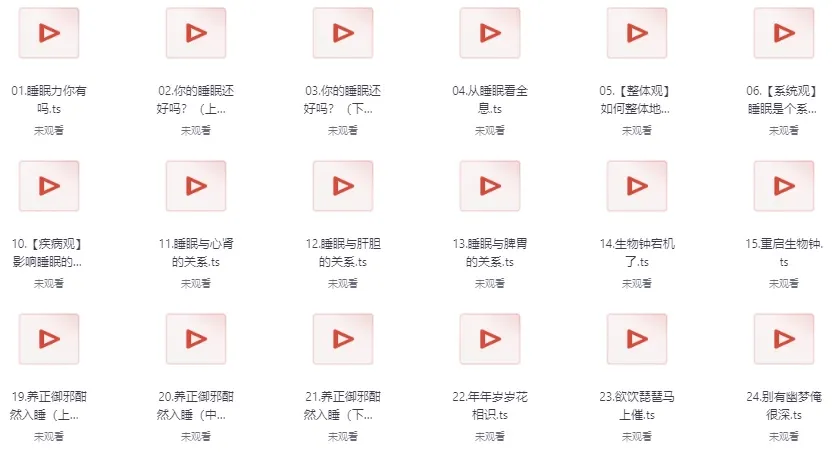Open 22.年年岁岁花相识.ts

(x=489, y=338)
